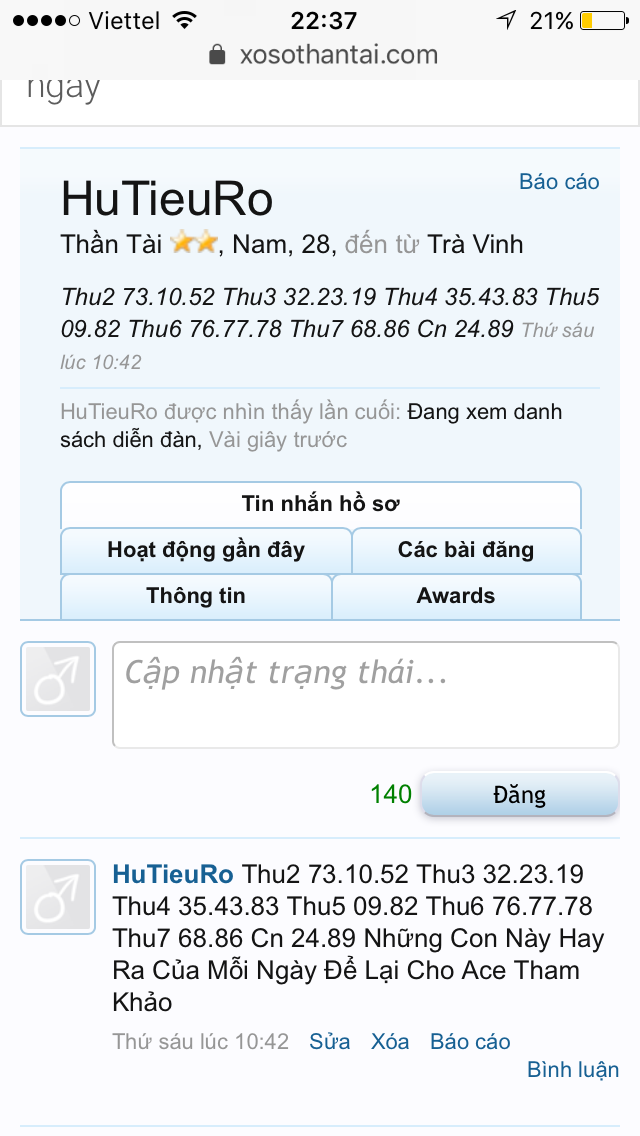Focus the Cập nhật trạng thái text box

366,694
